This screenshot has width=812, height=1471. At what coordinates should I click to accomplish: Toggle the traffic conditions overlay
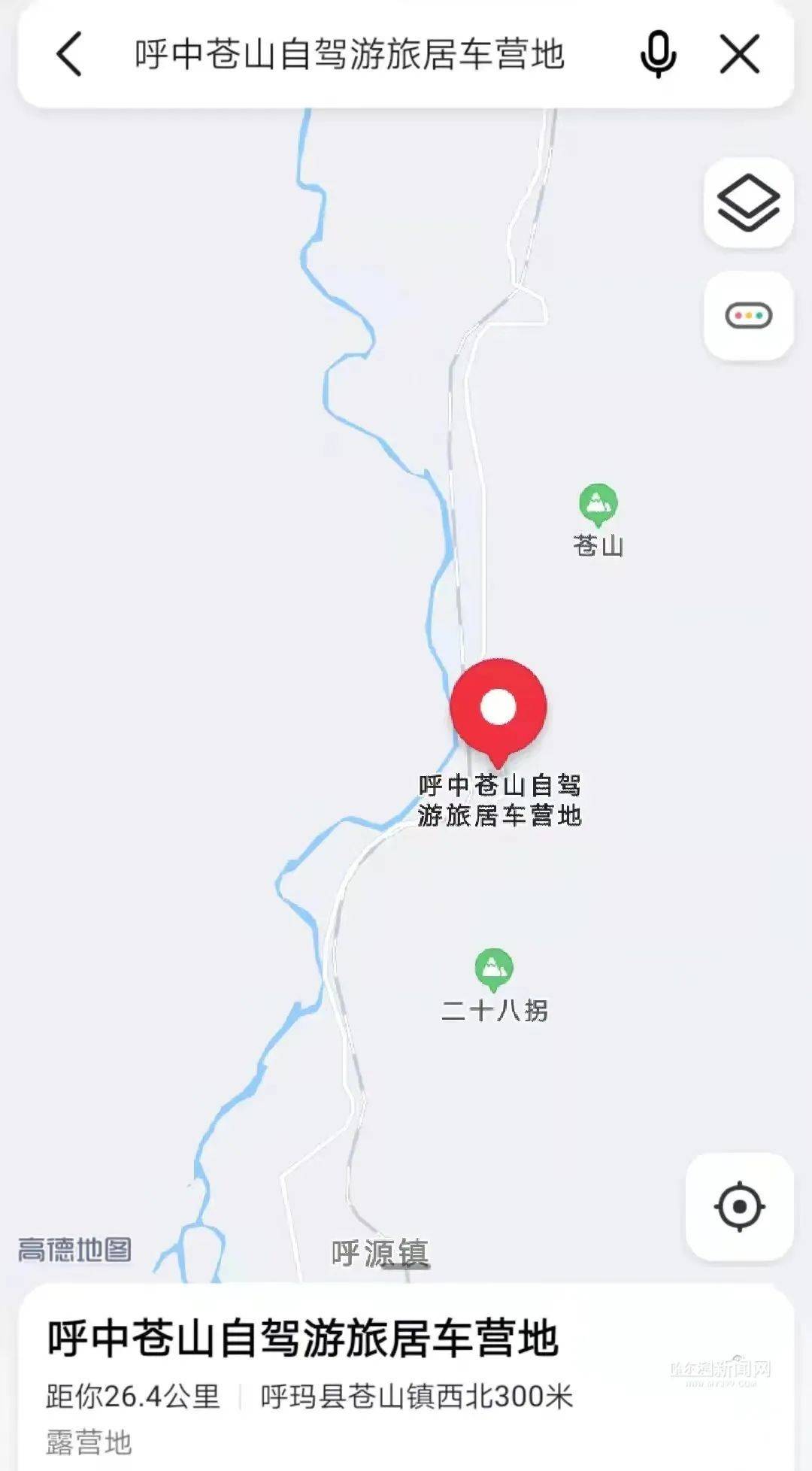pos(748,315)
